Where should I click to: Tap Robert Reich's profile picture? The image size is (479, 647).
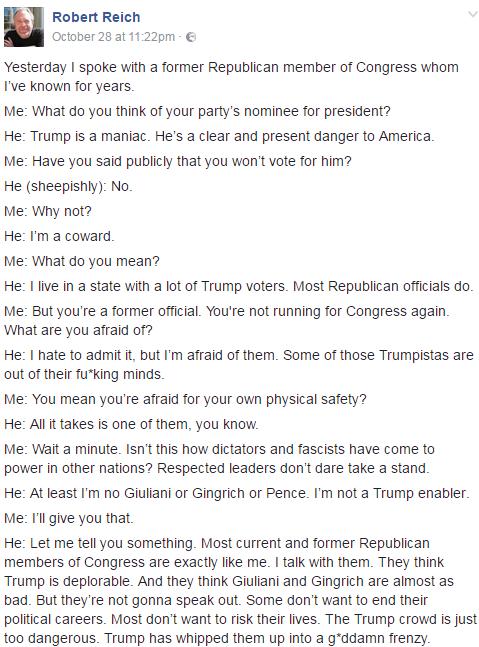(x=24, y=27)
